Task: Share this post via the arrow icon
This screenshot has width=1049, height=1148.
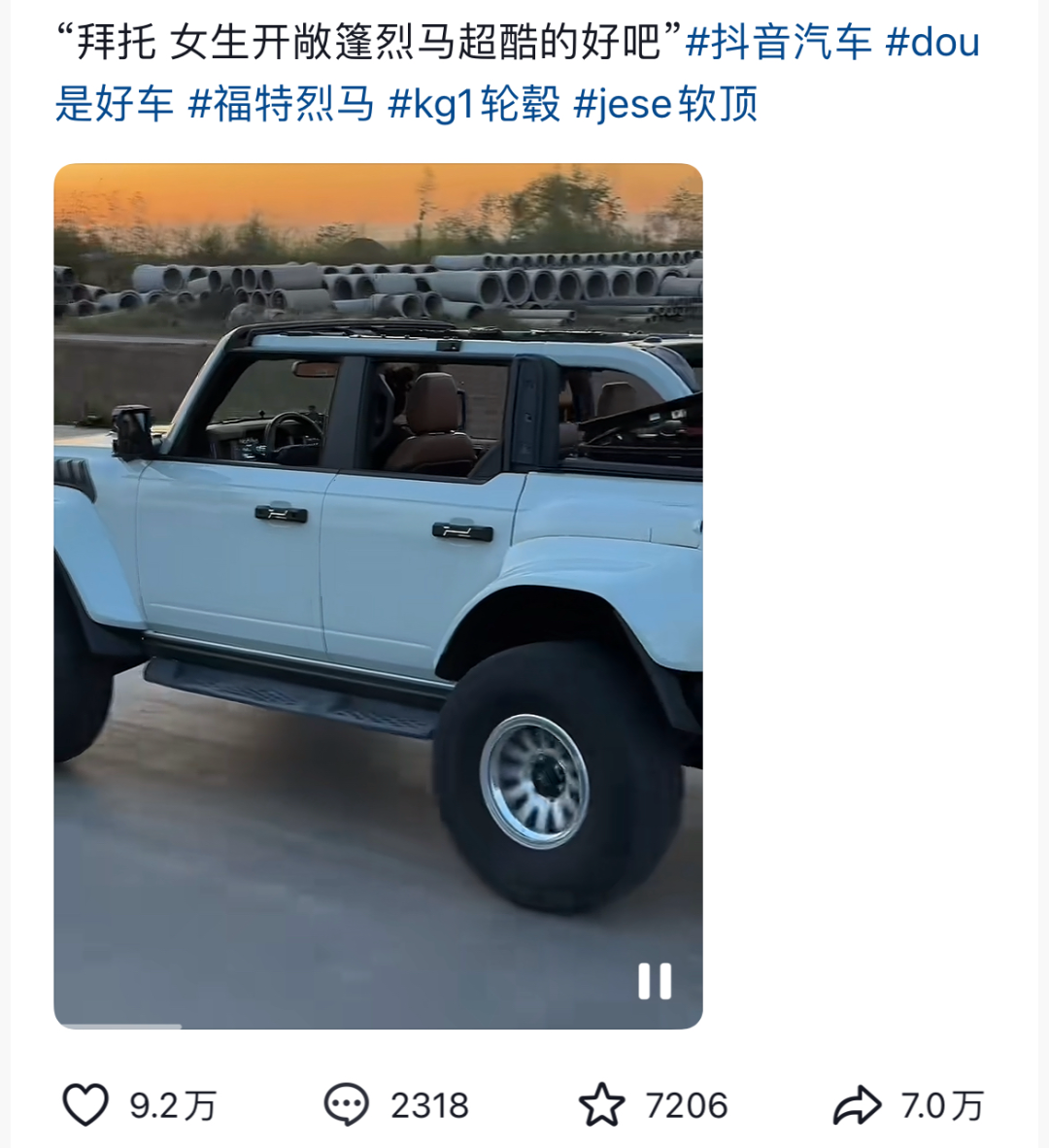Action: coord(857,1105)
